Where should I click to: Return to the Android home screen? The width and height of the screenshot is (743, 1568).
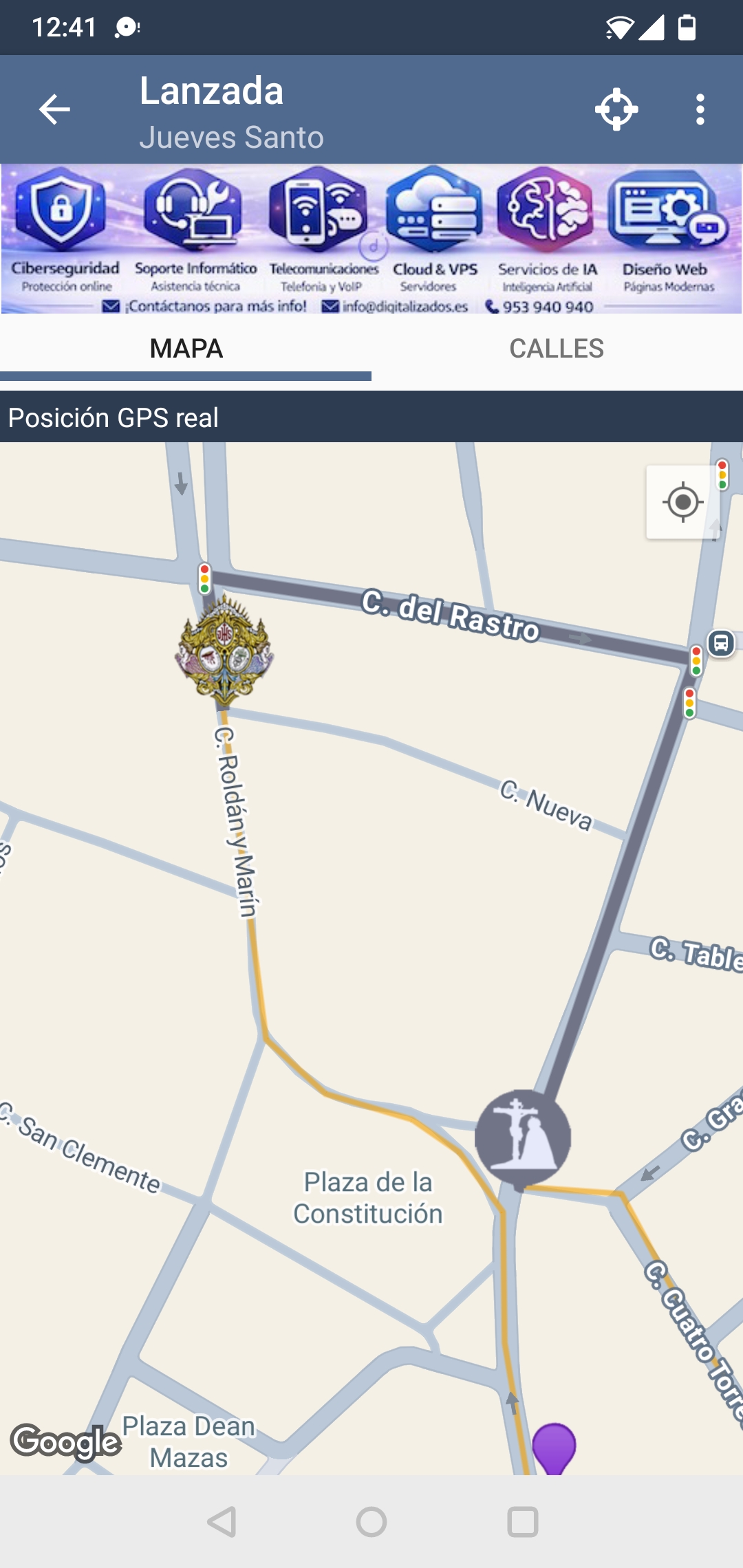371,1521
